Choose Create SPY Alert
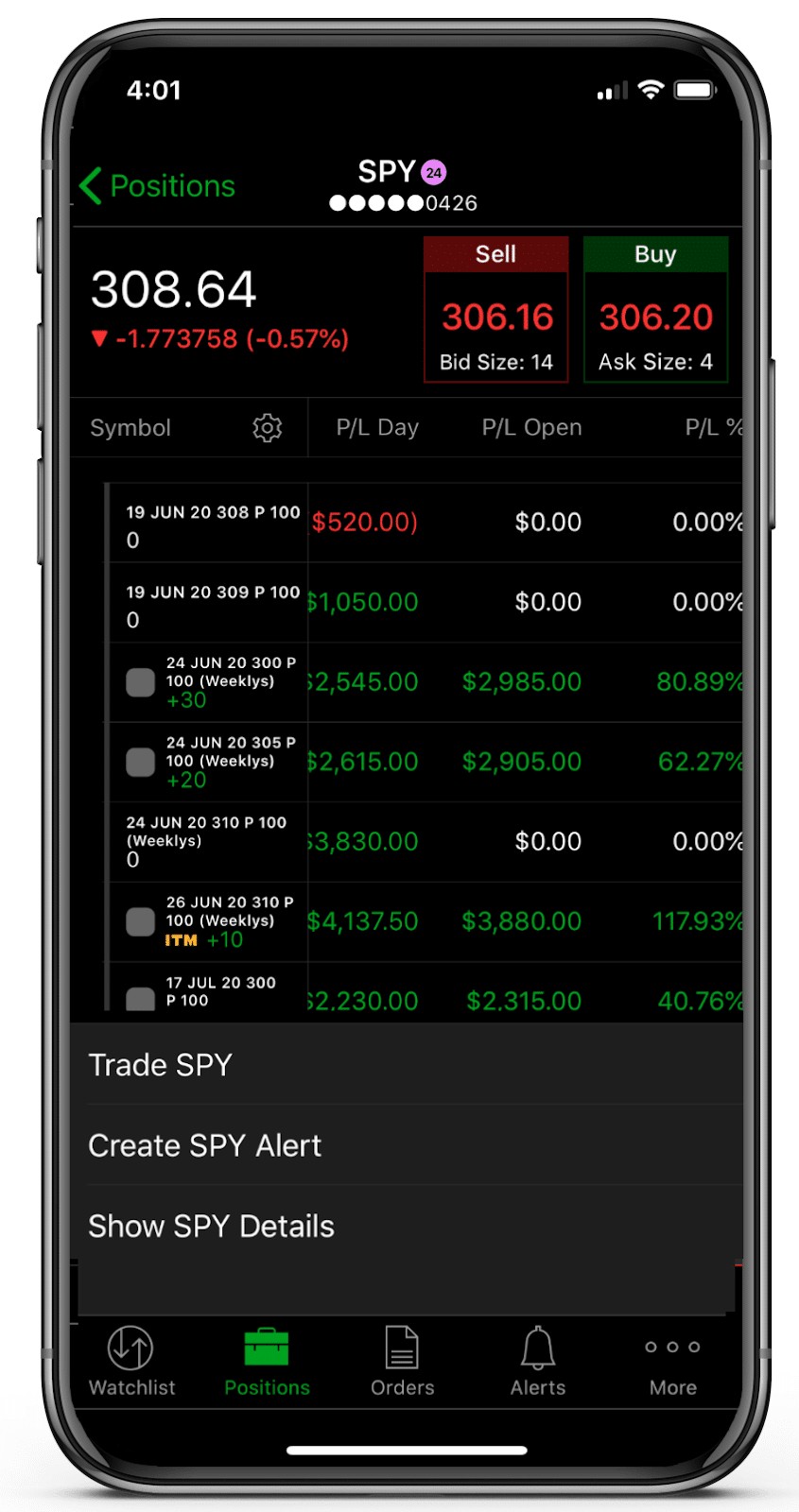This screenshot has height=1512, width=799. [408, 1145]
